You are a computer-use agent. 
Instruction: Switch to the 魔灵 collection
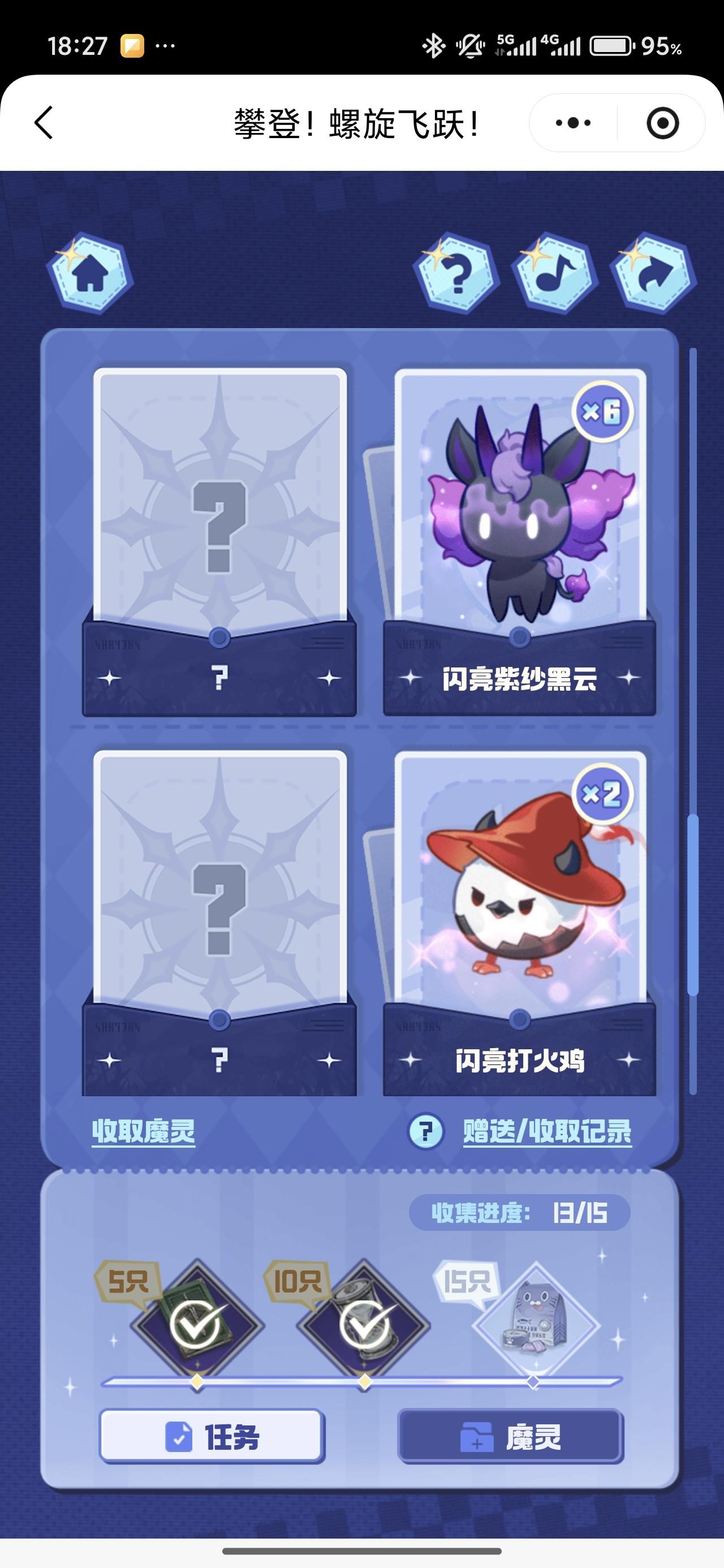pos(510,1437)
